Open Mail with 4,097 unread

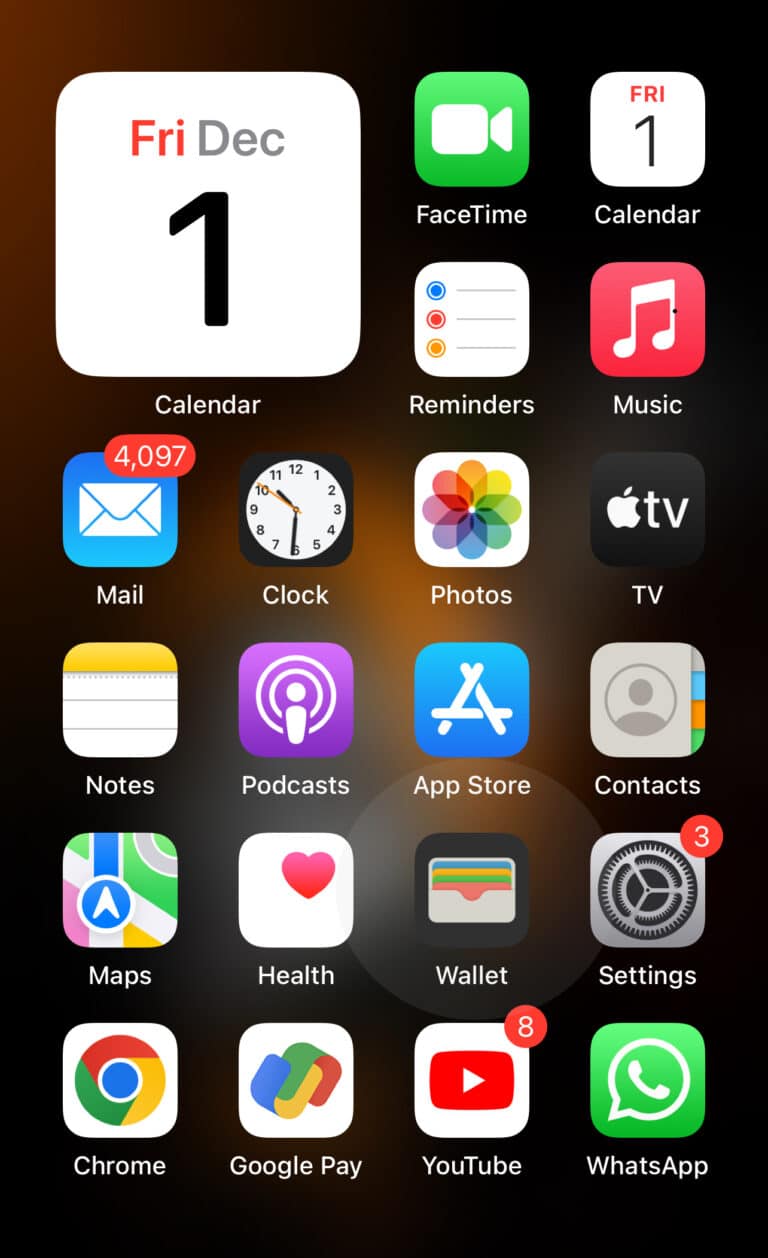(x=120, y=510)
